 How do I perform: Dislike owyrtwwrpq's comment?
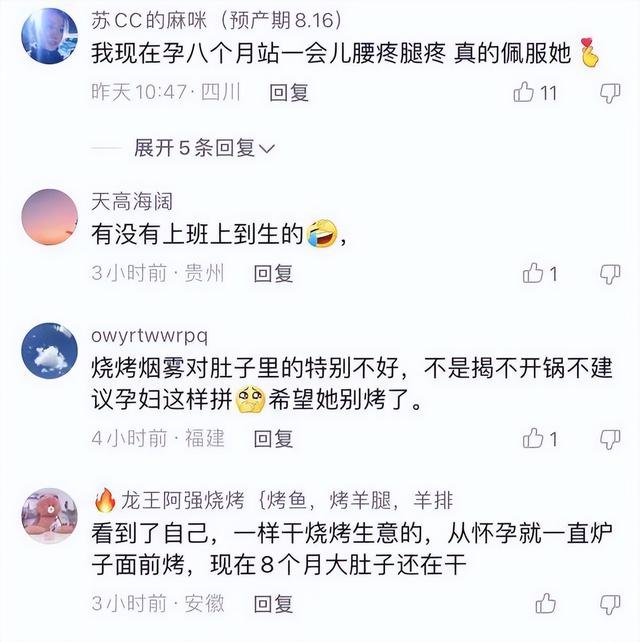(610, 438)
